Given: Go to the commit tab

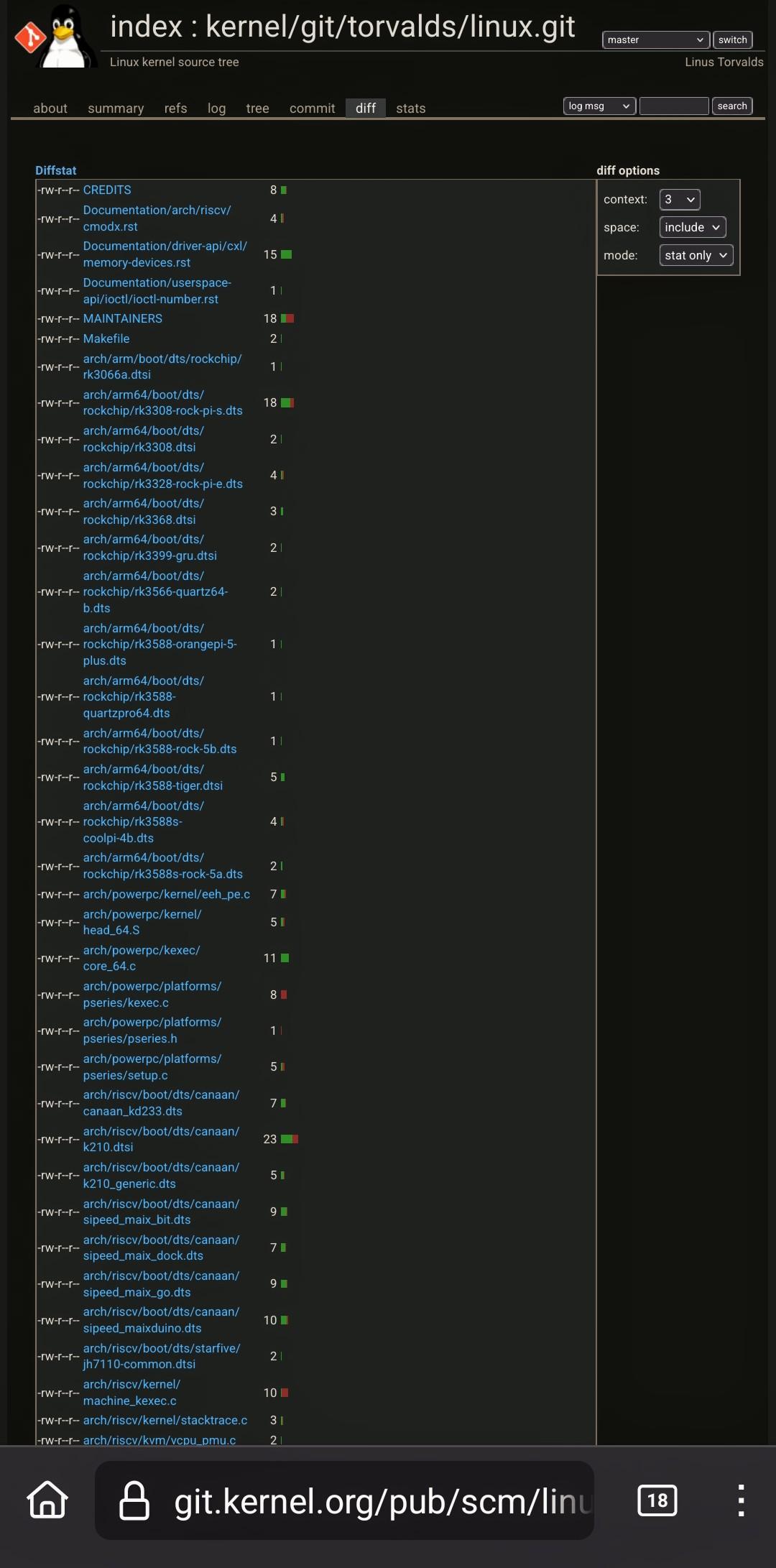Looking at the screenshot, I should [312, 108].
